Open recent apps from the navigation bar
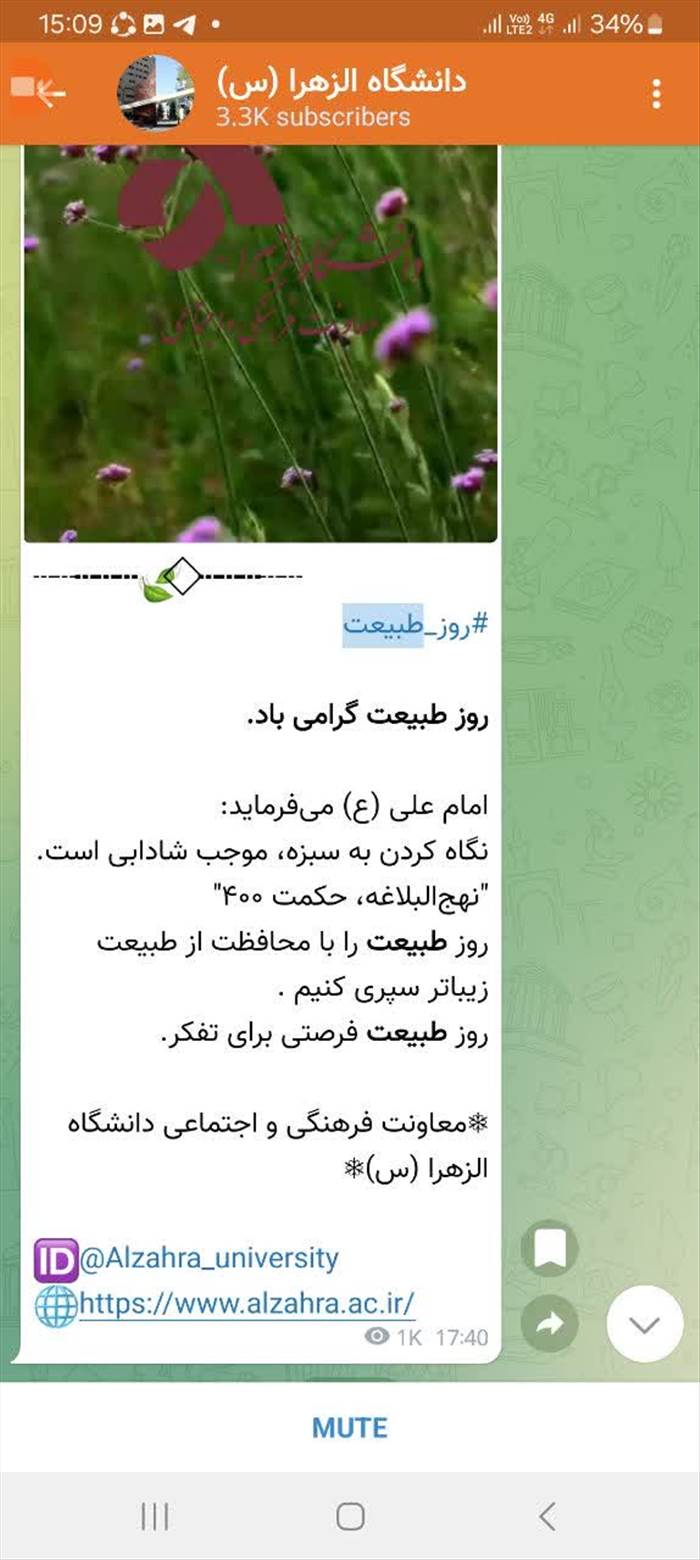 154,1516
